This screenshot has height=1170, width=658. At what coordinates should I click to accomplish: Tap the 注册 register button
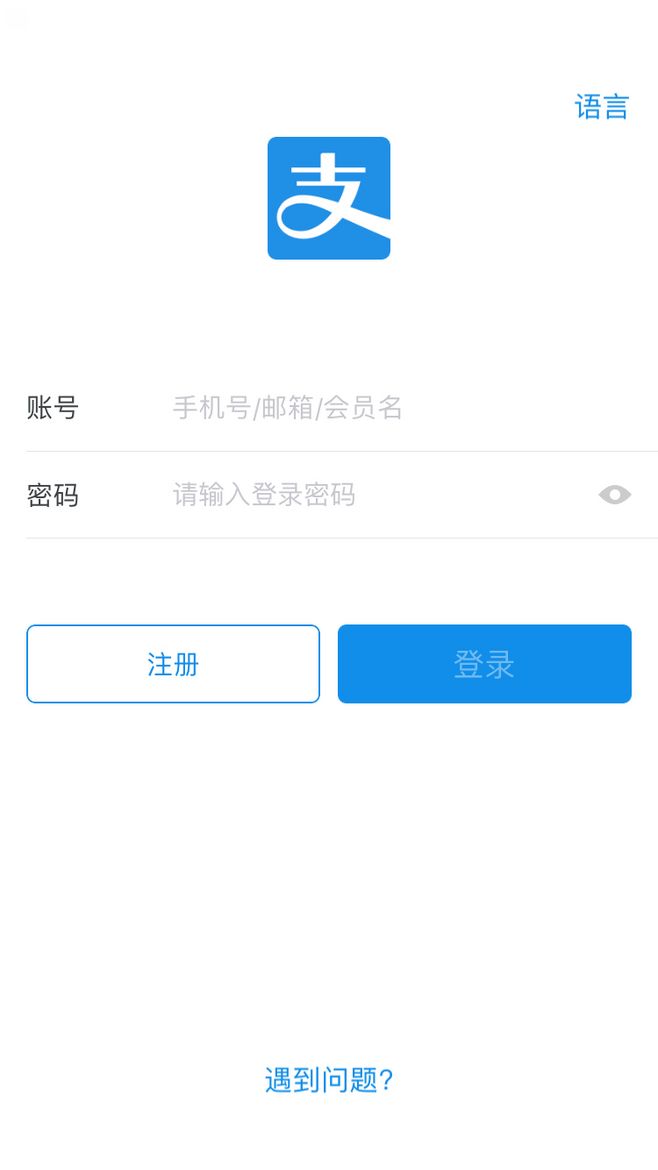173,664
